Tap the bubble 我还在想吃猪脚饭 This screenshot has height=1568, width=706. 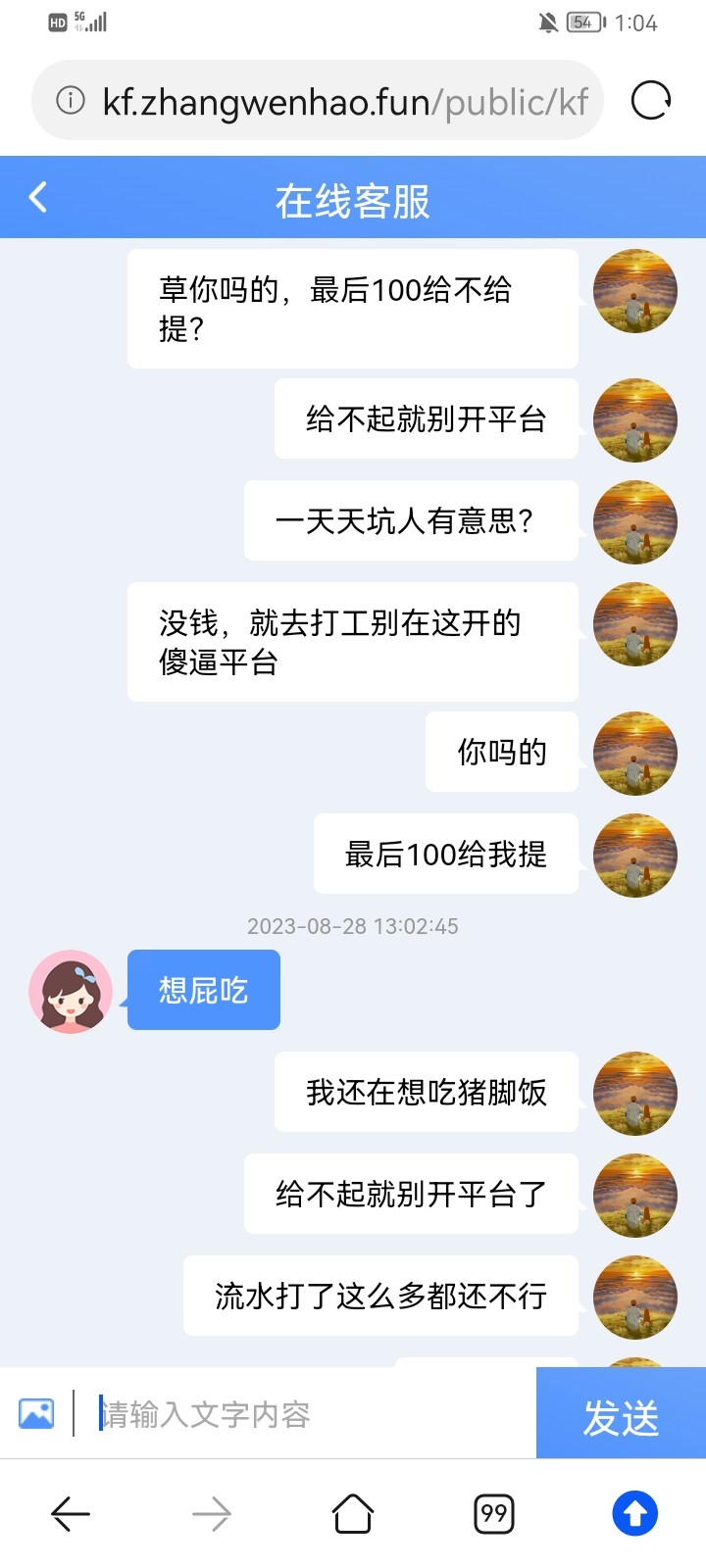tap(427, 1093)
